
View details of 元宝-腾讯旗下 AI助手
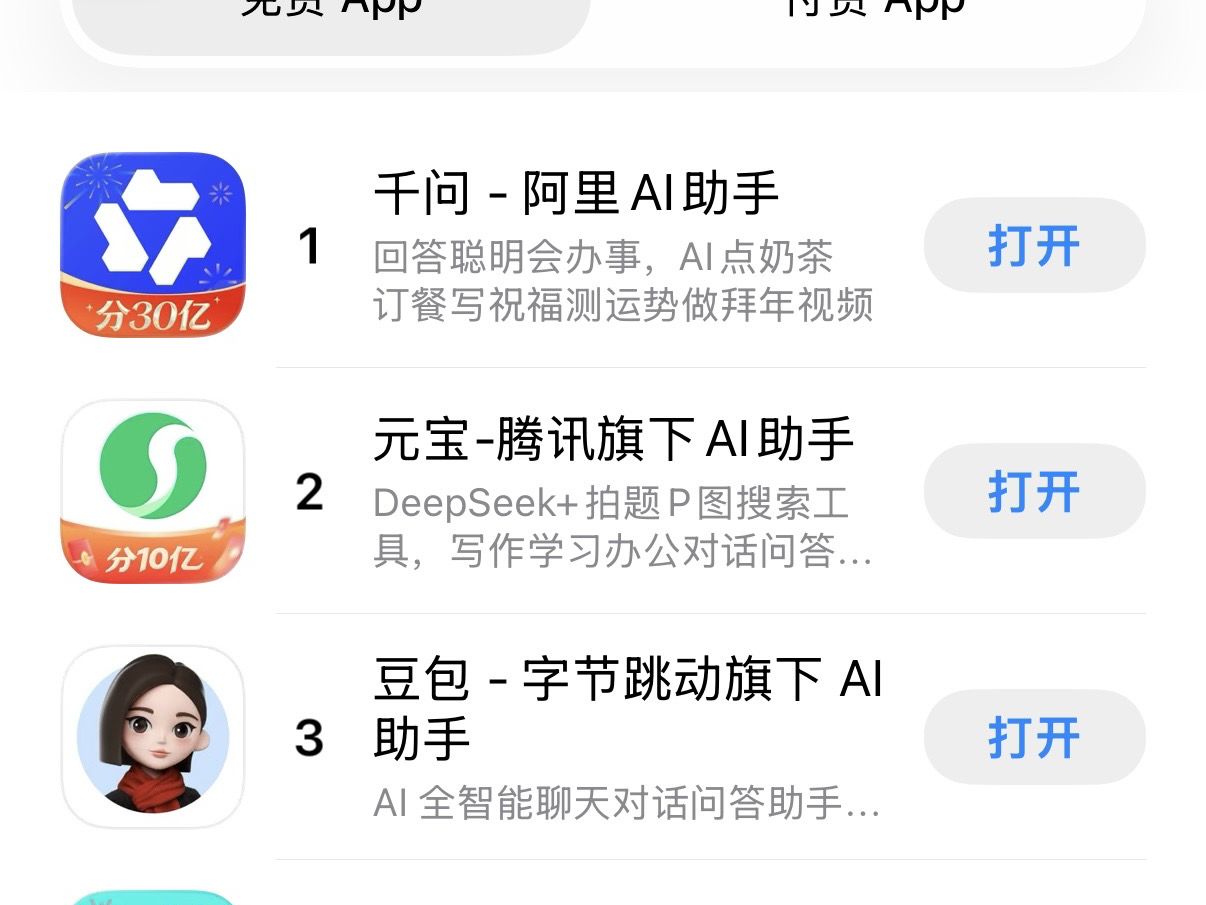pos(612,440)
